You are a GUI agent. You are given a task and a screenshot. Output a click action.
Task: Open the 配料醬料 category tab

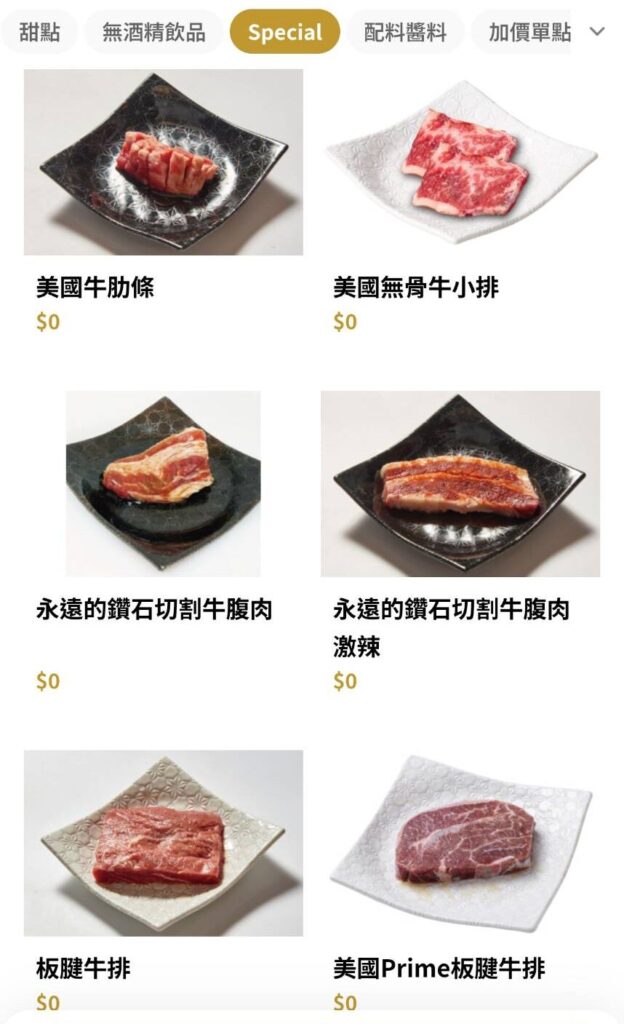click(x=405, y=31)
